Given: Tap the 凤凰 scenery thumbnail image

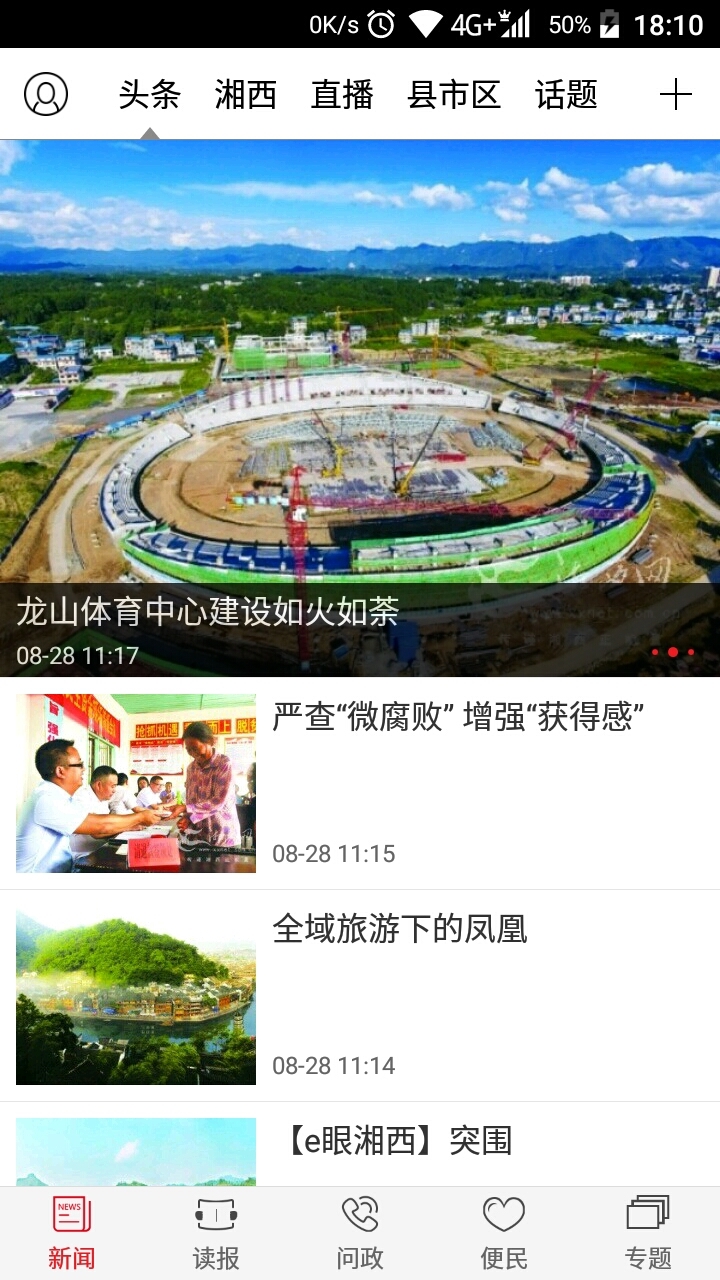Looking at the screenshot, I should coord(135,995).
